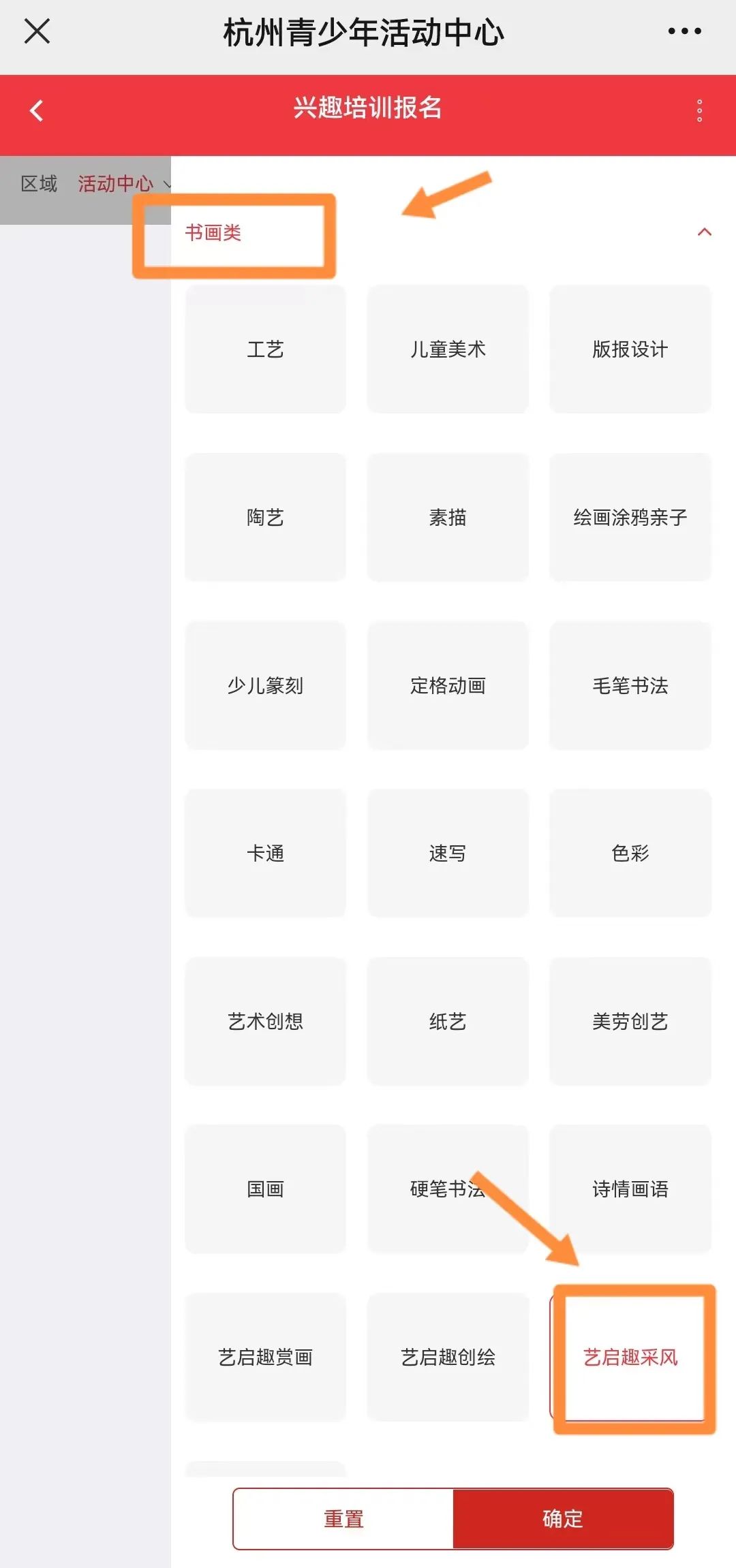Select 版报设计
Screen dimensions: 736x1568
(x=630, y=349)
